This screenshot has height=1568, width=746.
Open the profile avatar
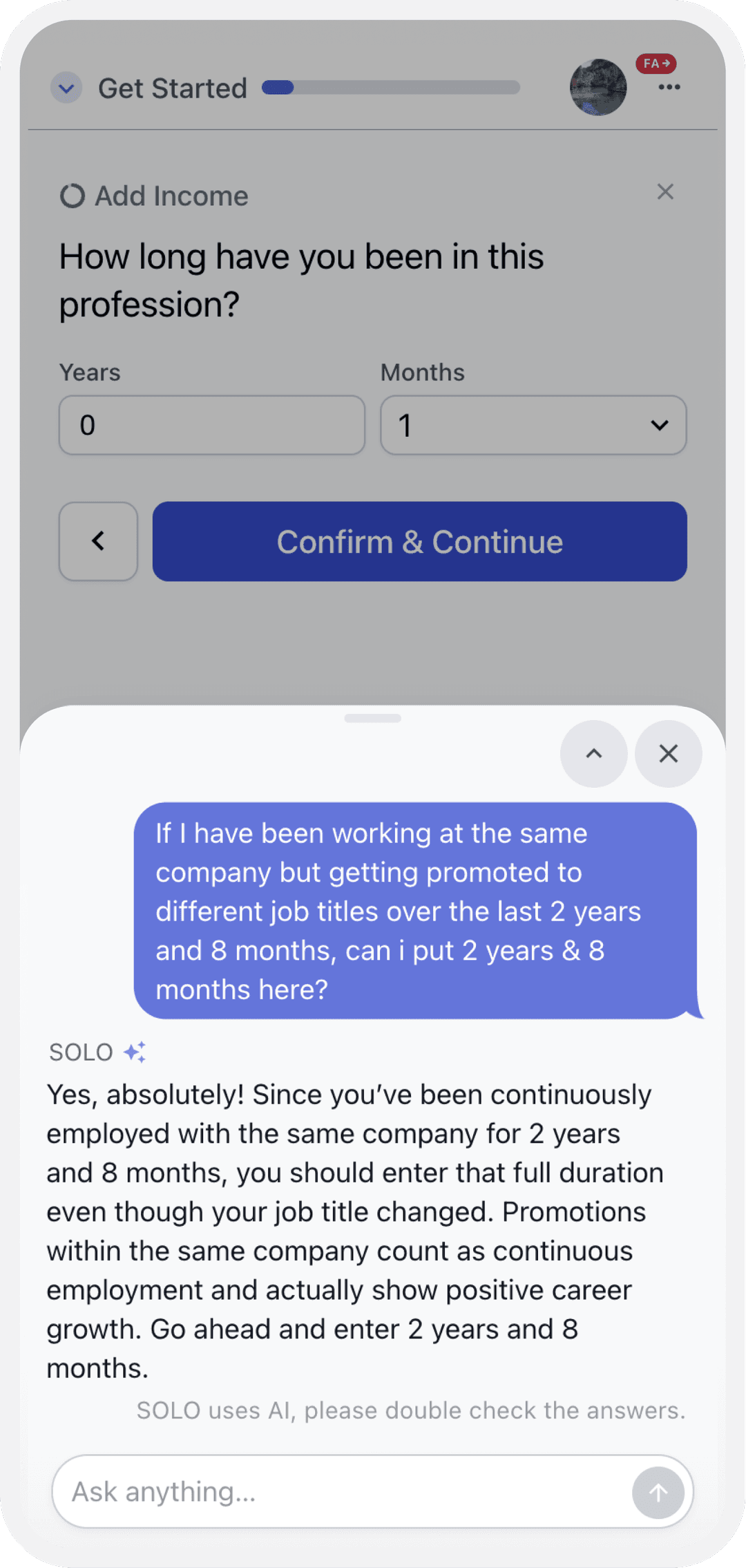point(598,88)
